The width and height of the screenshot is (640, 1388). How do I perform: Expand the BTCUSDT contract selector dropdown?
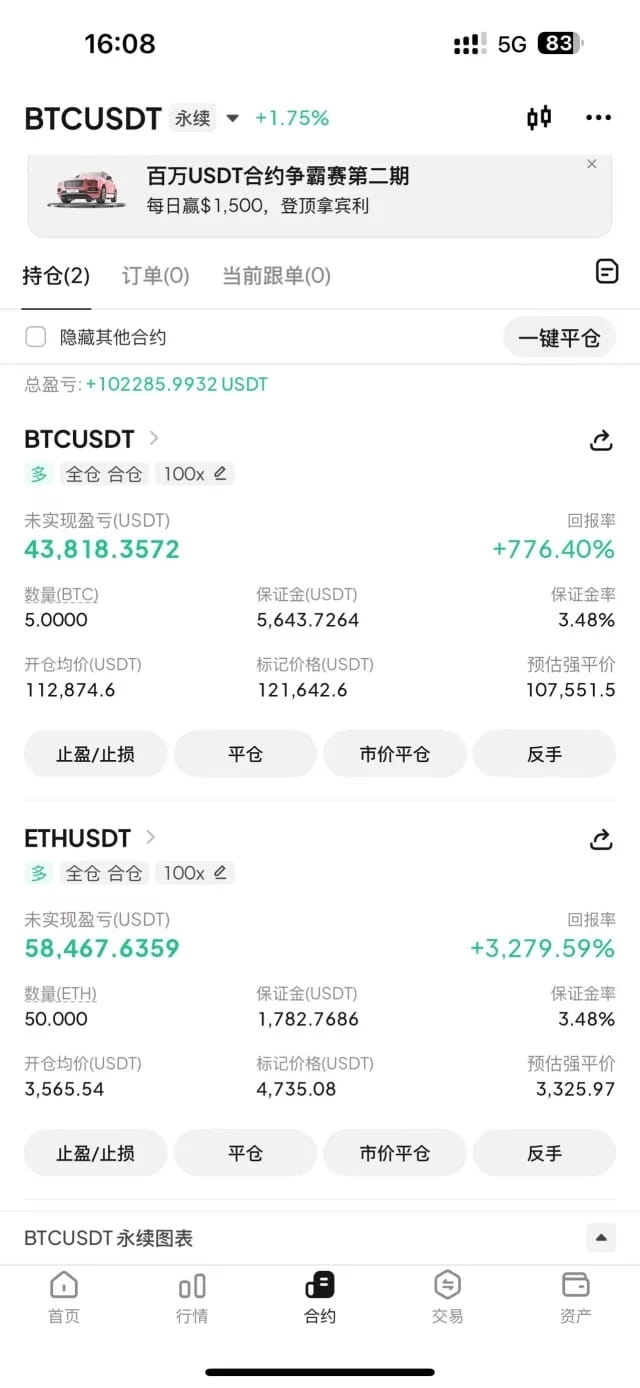pos(233,118)
